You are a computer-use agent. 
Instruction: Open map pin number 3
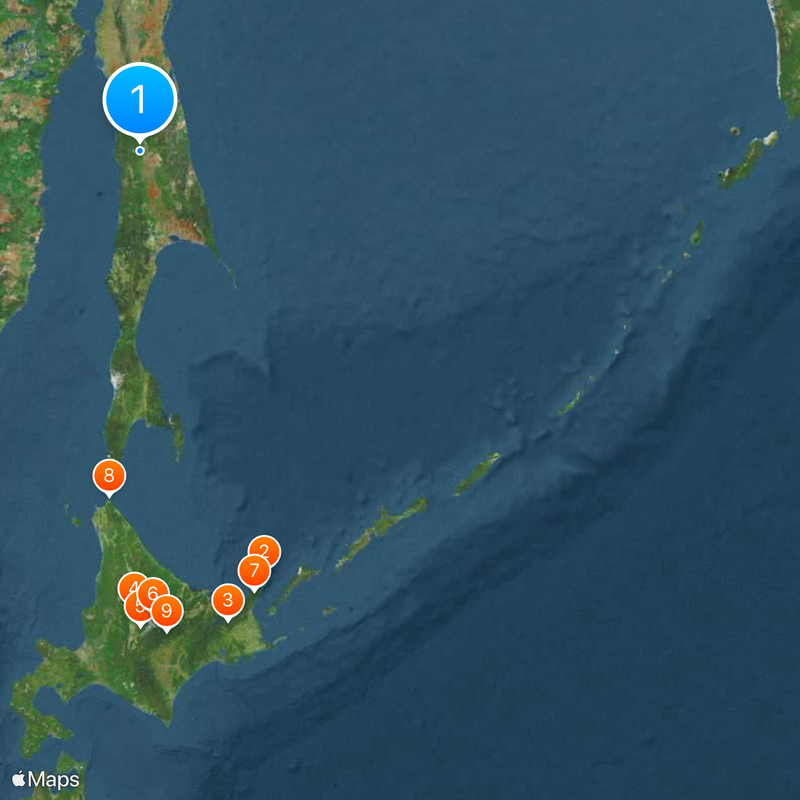229,601
